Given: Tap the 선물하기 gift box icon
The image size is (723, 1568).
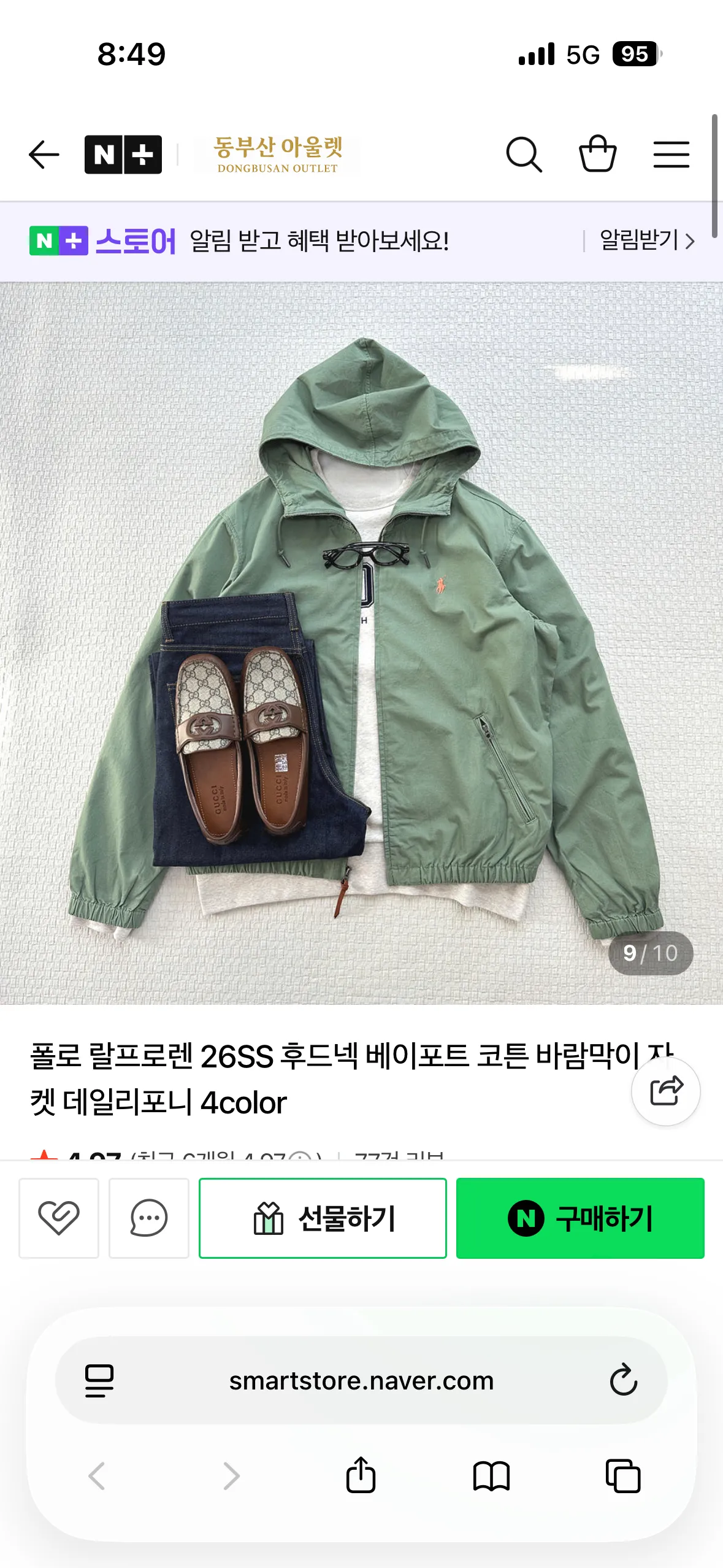Looking at the screenshot, I should (x=268, y=1218).
